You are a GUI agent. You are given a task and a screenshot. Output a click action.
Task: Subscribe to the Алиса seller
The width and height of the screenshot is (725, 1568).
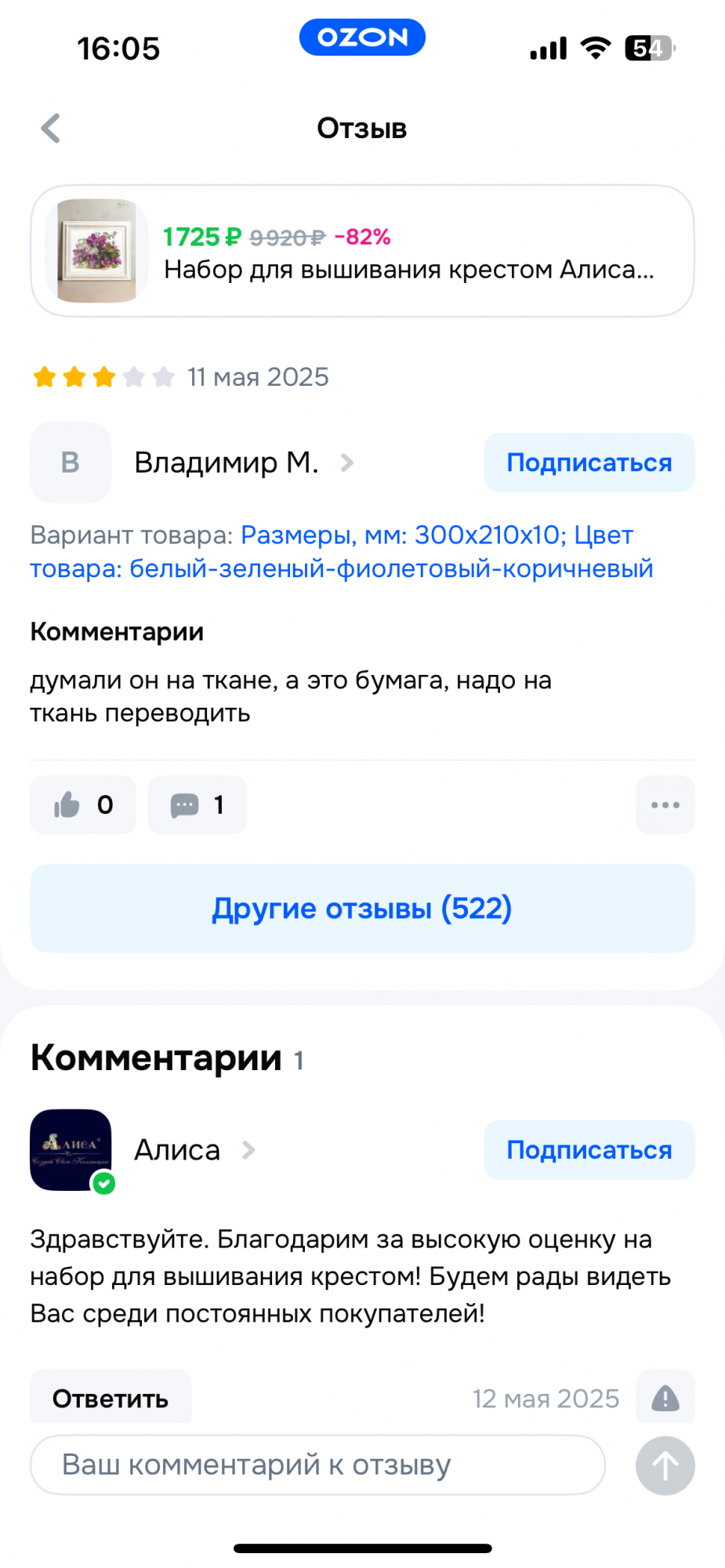(x=589, y=1150)
